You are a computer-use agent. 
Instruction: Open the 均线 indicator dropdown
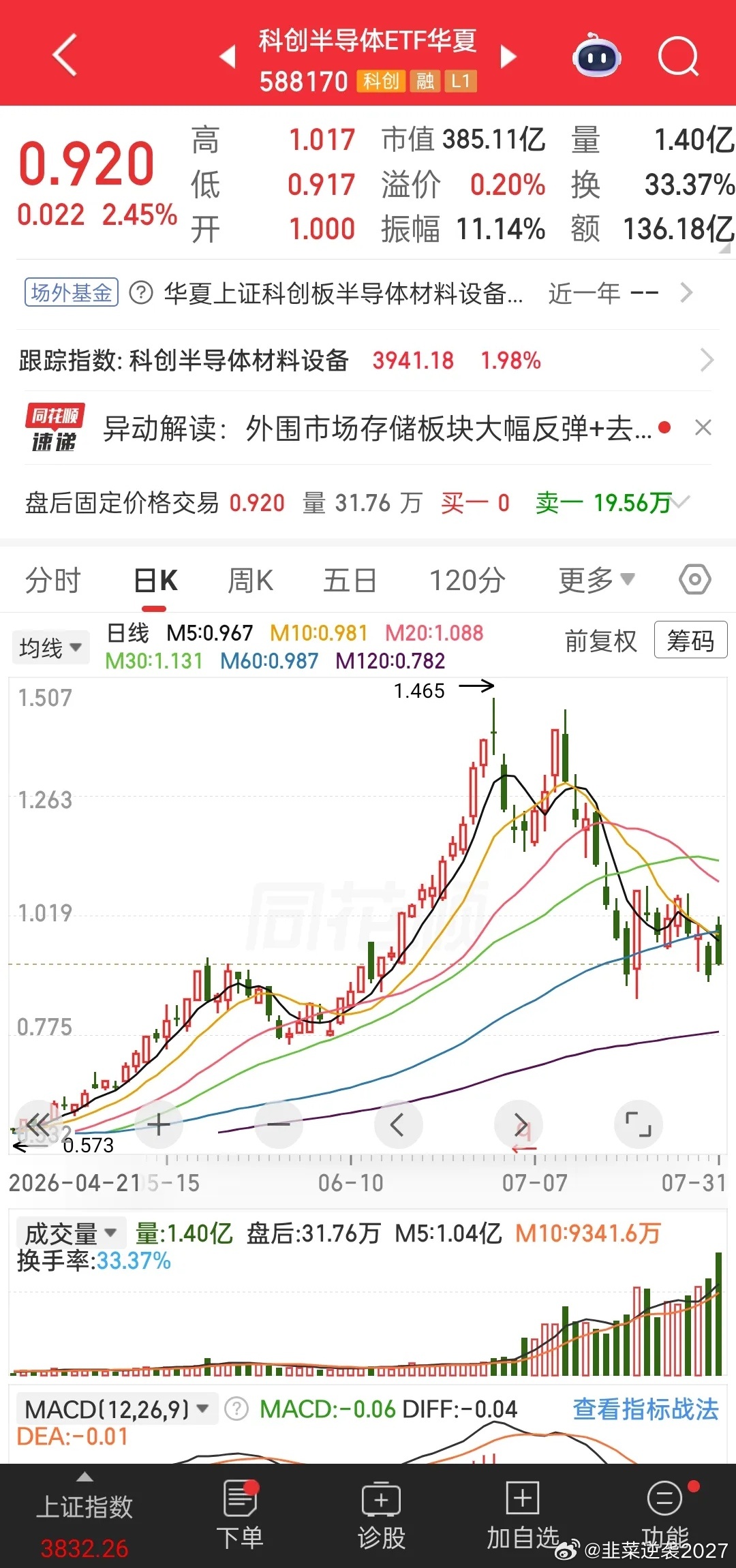point(50,647)
